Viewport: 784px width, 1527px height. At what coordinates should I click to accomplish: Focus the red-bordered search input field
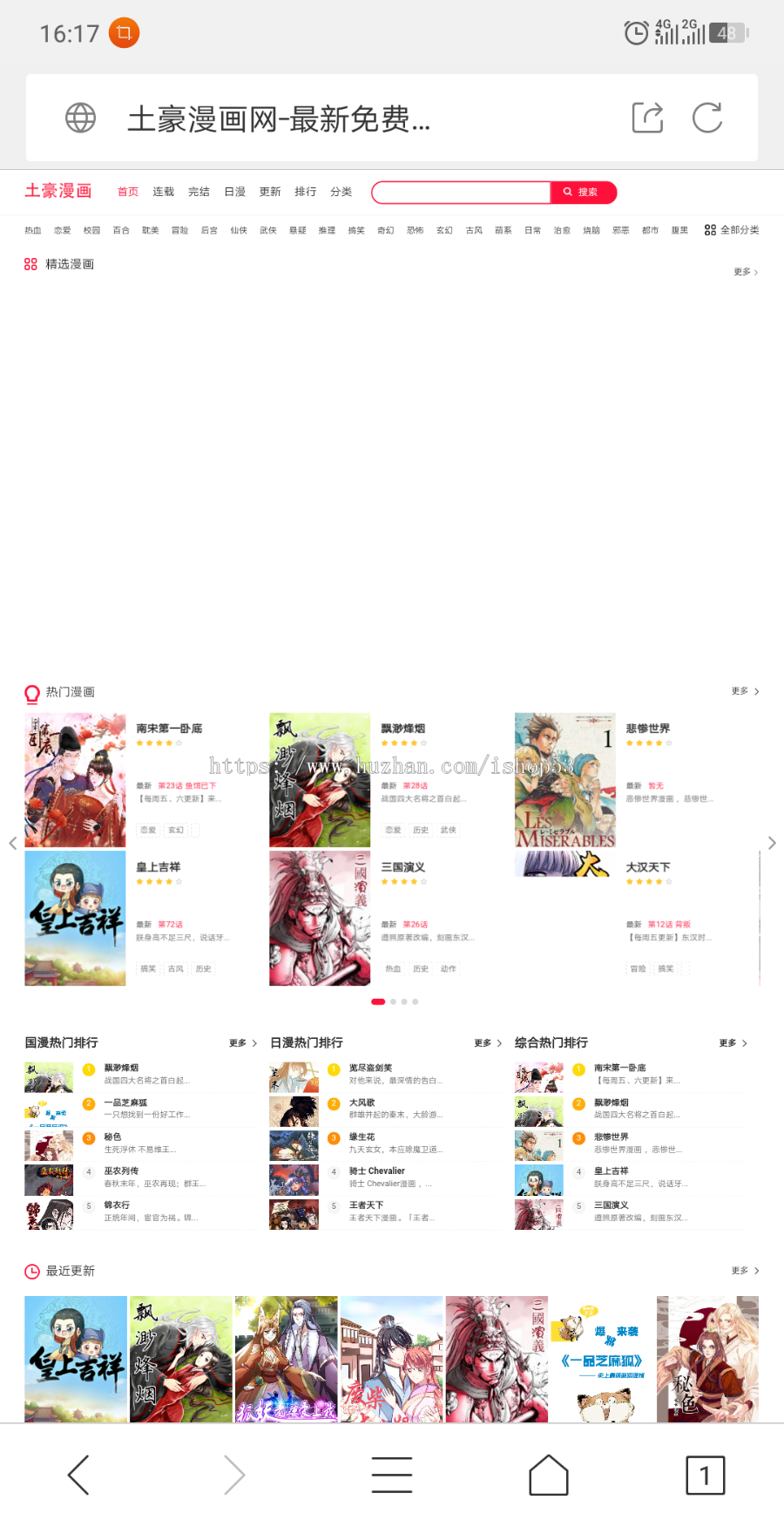pyautogui.click(x=461, y=192)
